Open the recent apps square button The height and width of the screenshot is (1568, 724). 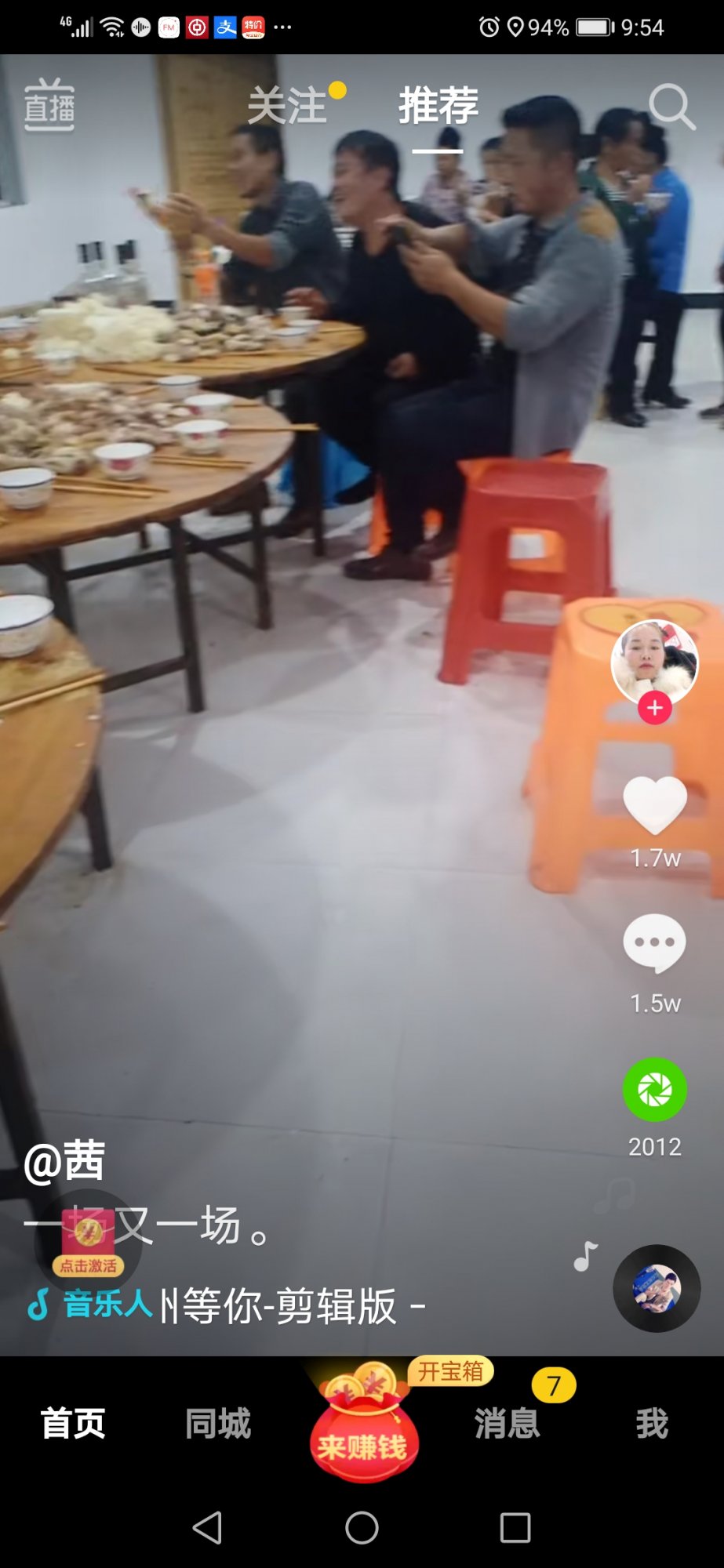[515, 1527]
